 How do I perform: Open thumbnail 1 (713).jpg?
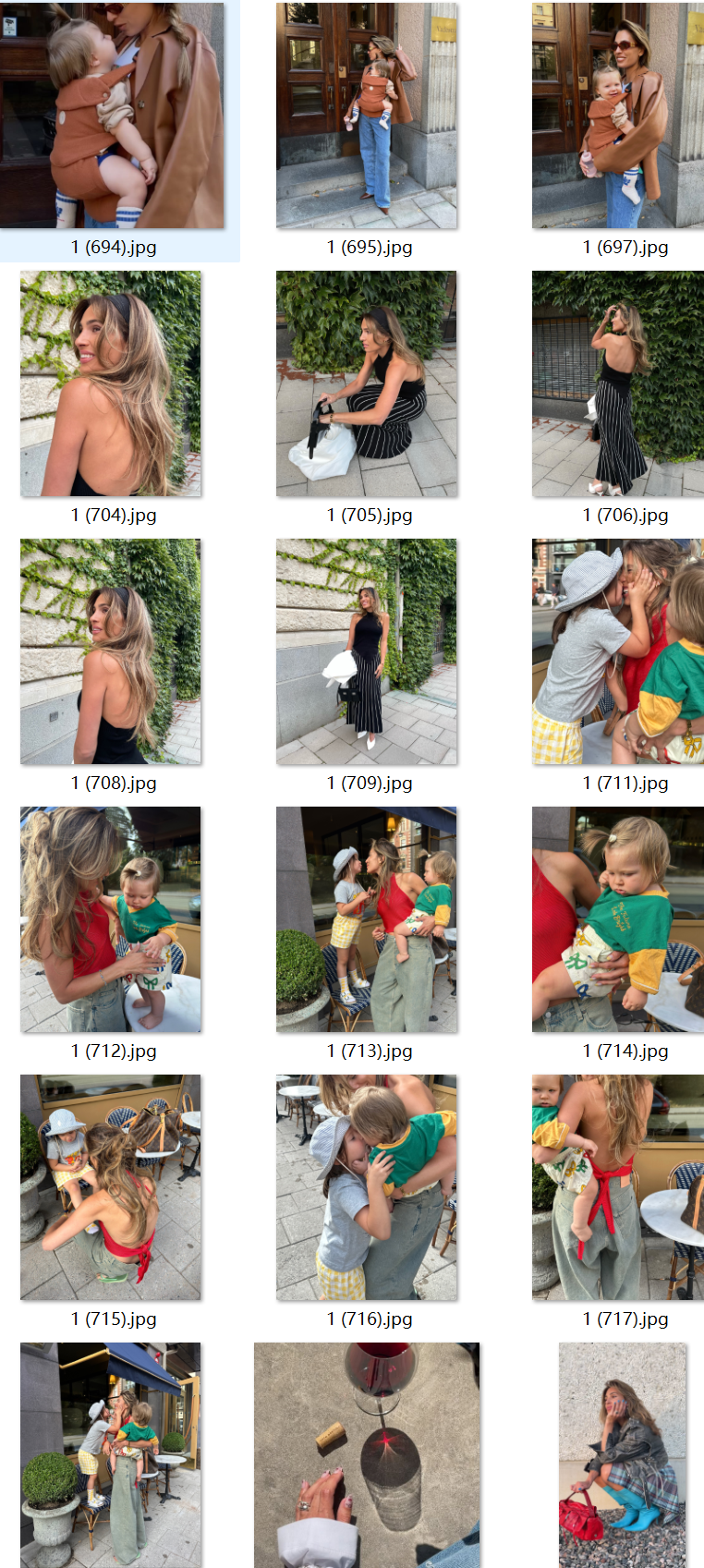tap(367, 919)
